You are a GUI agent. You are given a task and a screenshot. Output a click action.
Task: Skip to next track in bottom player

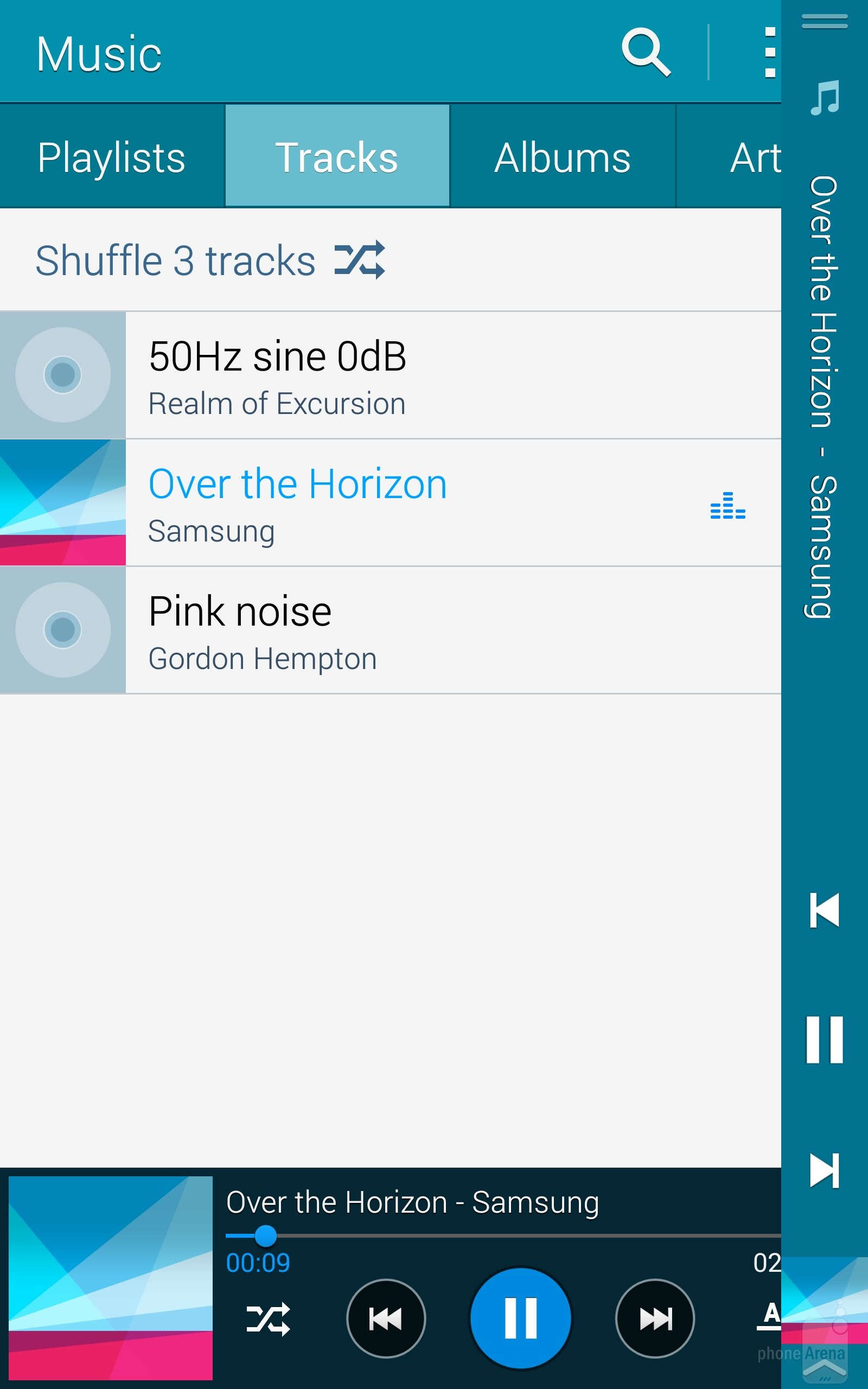tap(654, 1318)
